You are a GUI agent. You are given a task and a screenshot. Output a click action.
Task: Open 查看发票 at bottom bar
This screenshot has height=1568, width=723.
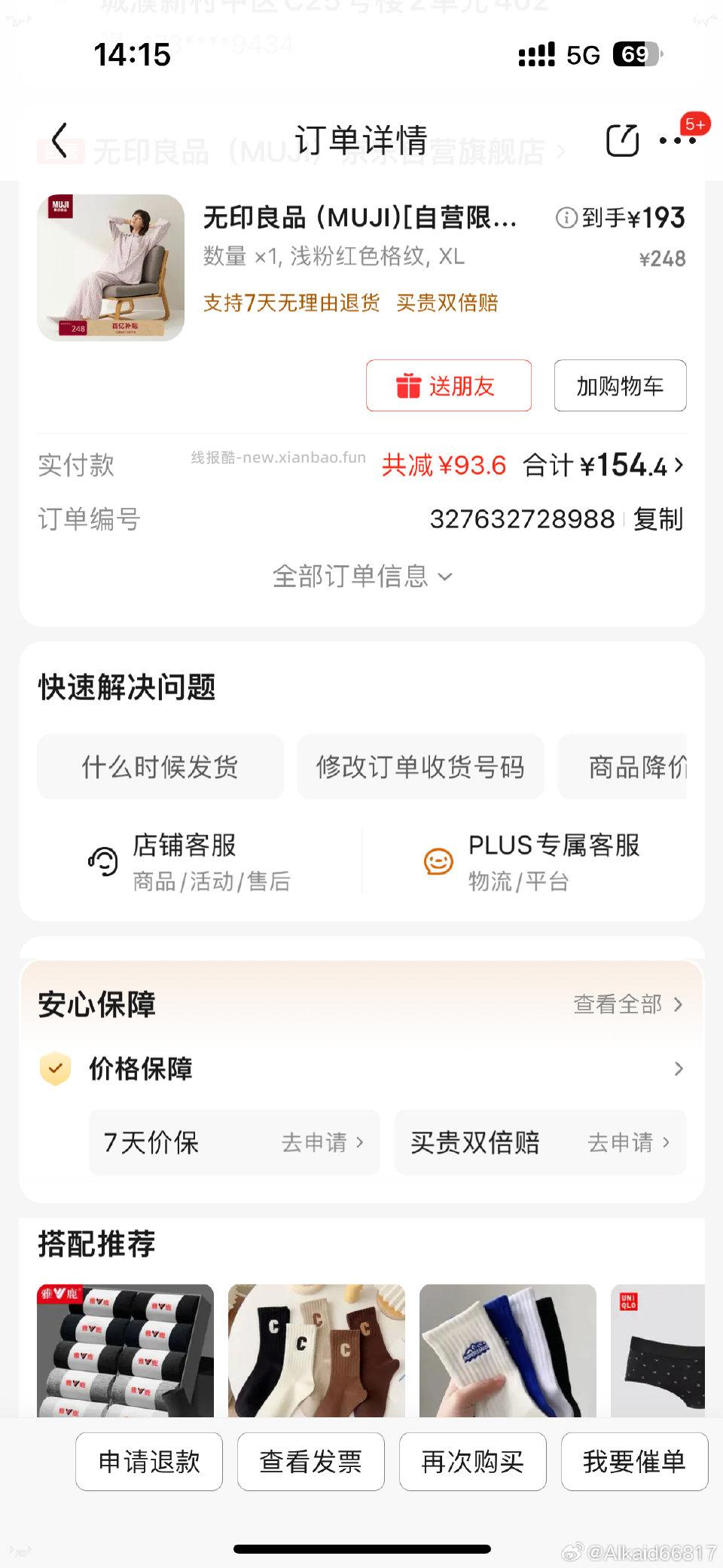[x=310, y=1462]
